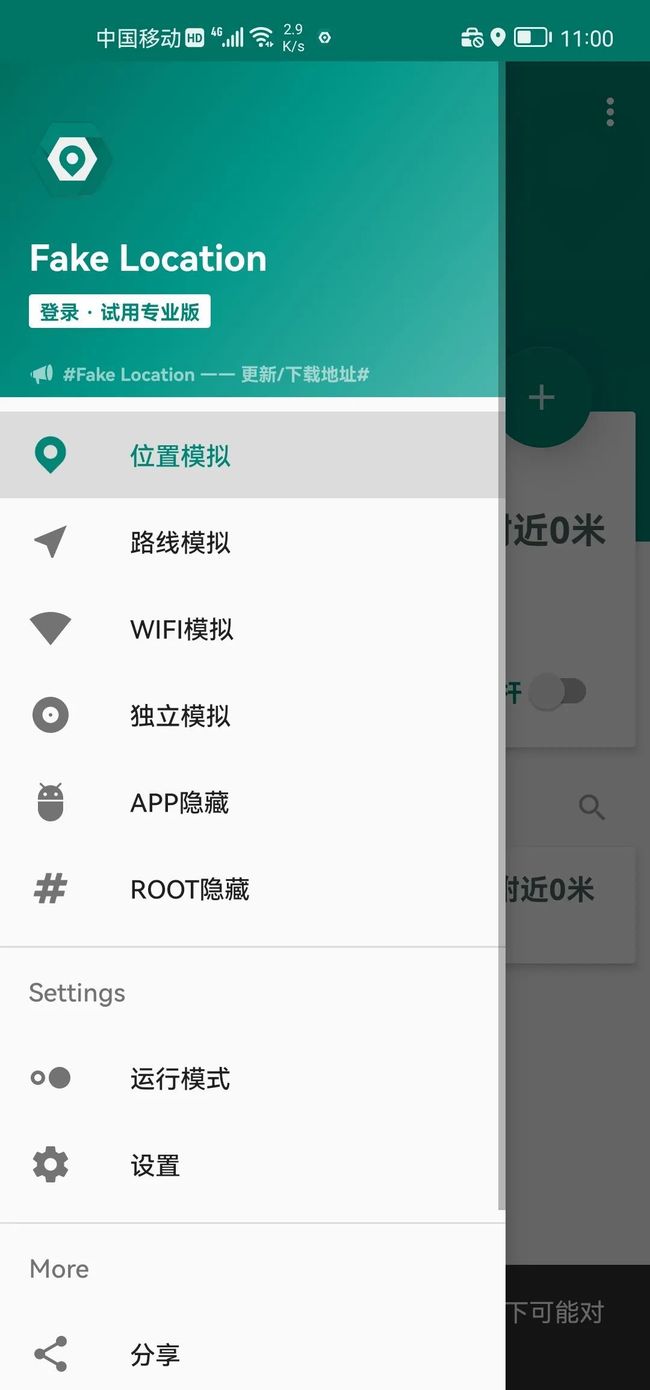Image resolution: width=650 pixels, height=1390 pixels.
Task: Open the Fake Location 更新/下载地址 announcement
Action: [200, 375]
